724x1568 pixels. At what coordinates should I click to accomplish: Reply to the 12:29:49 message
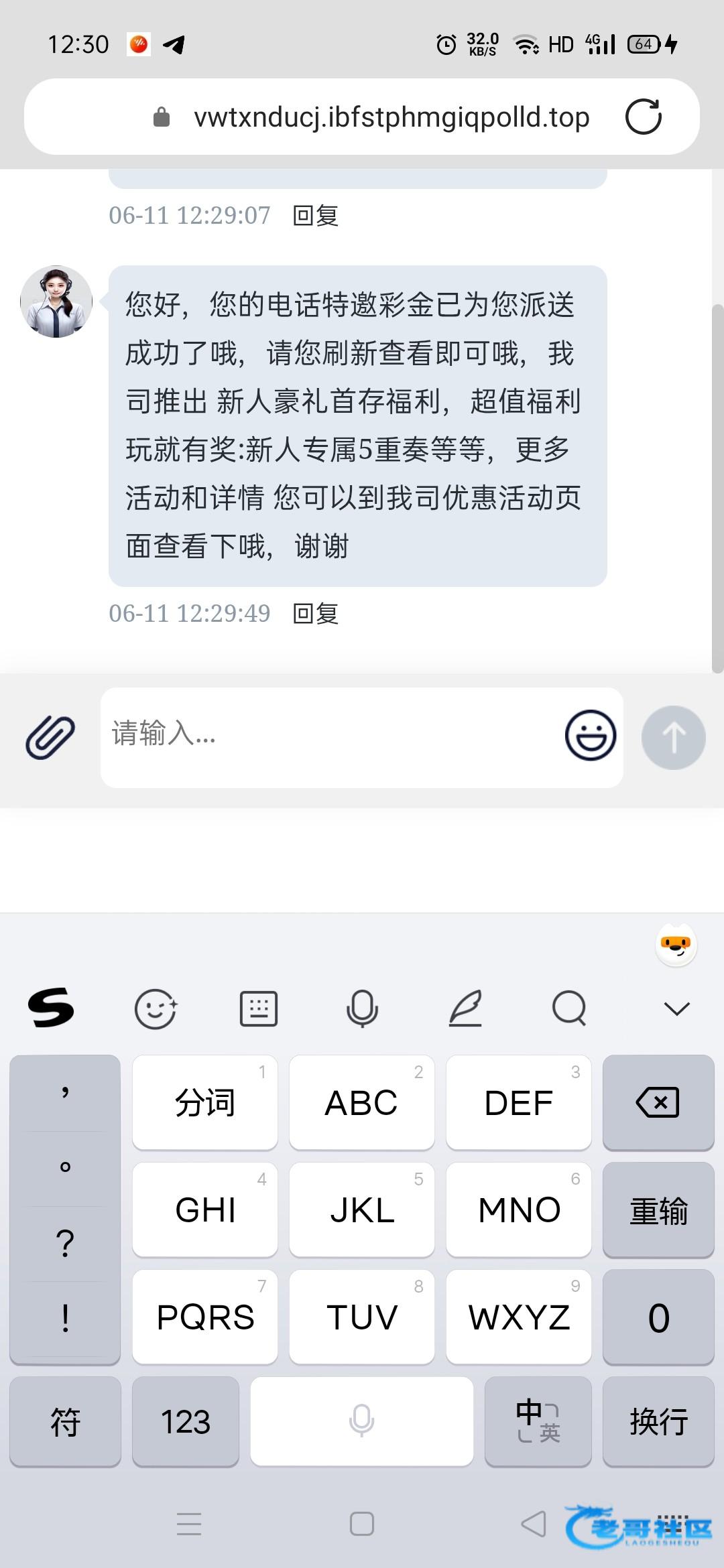tap(315, 613)
